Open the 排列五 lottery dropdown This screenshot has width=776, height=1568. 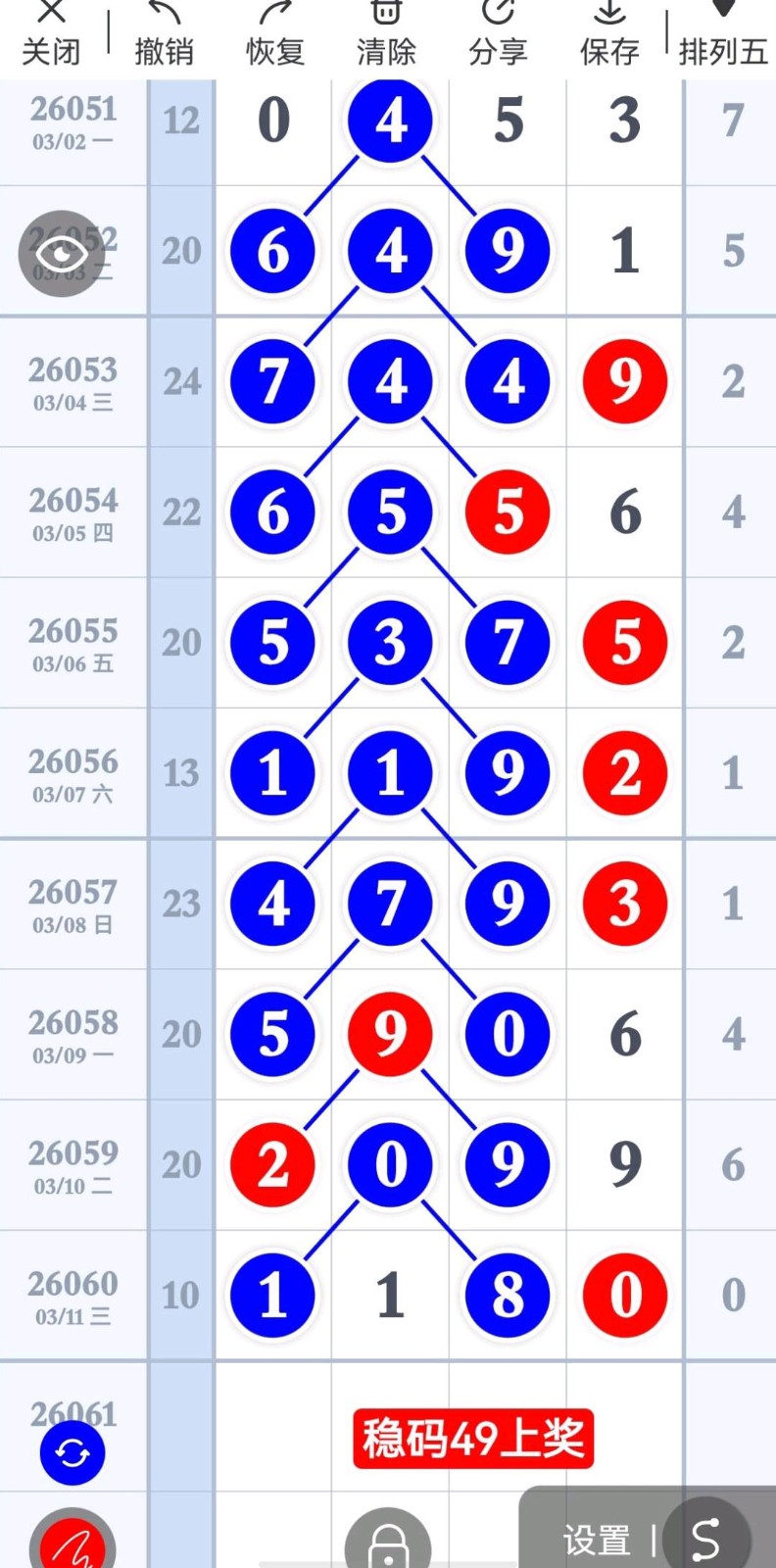(723, 35)
